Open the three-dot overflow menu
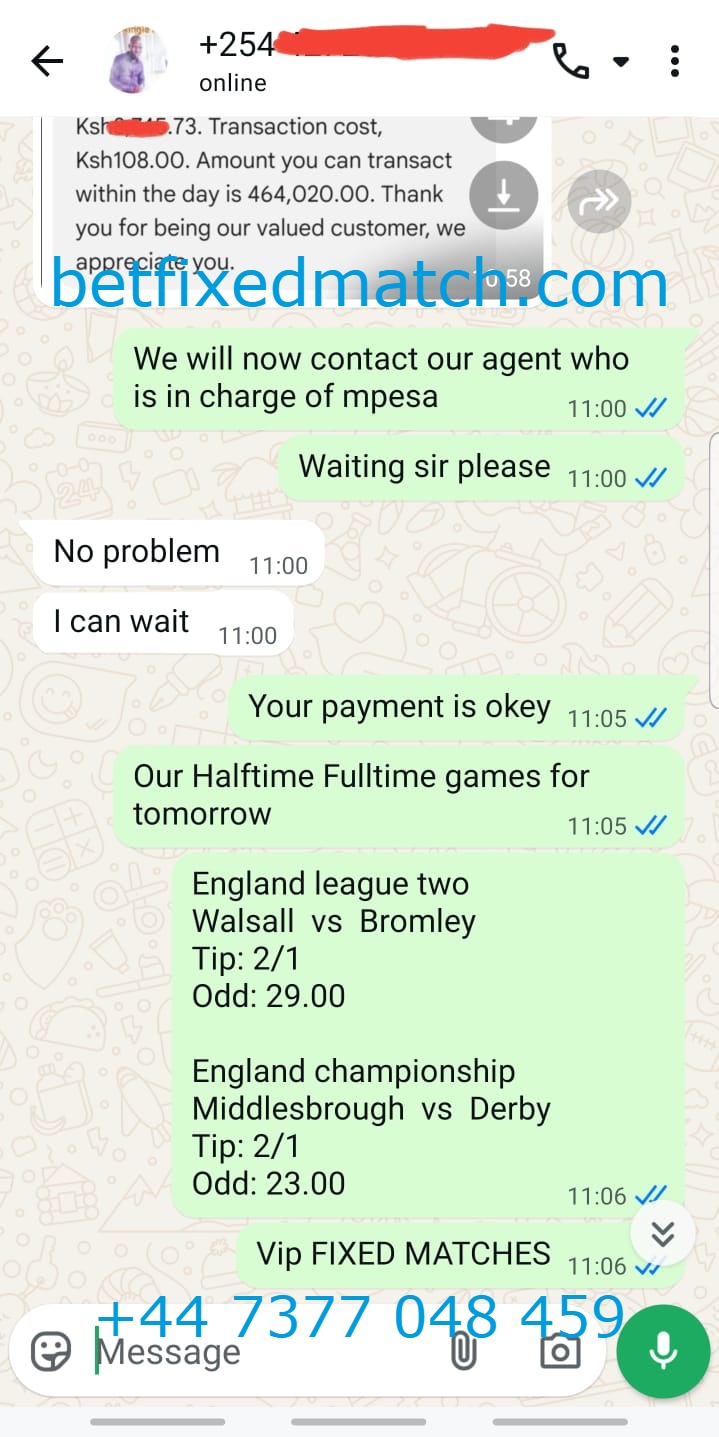 pos(676,62)
